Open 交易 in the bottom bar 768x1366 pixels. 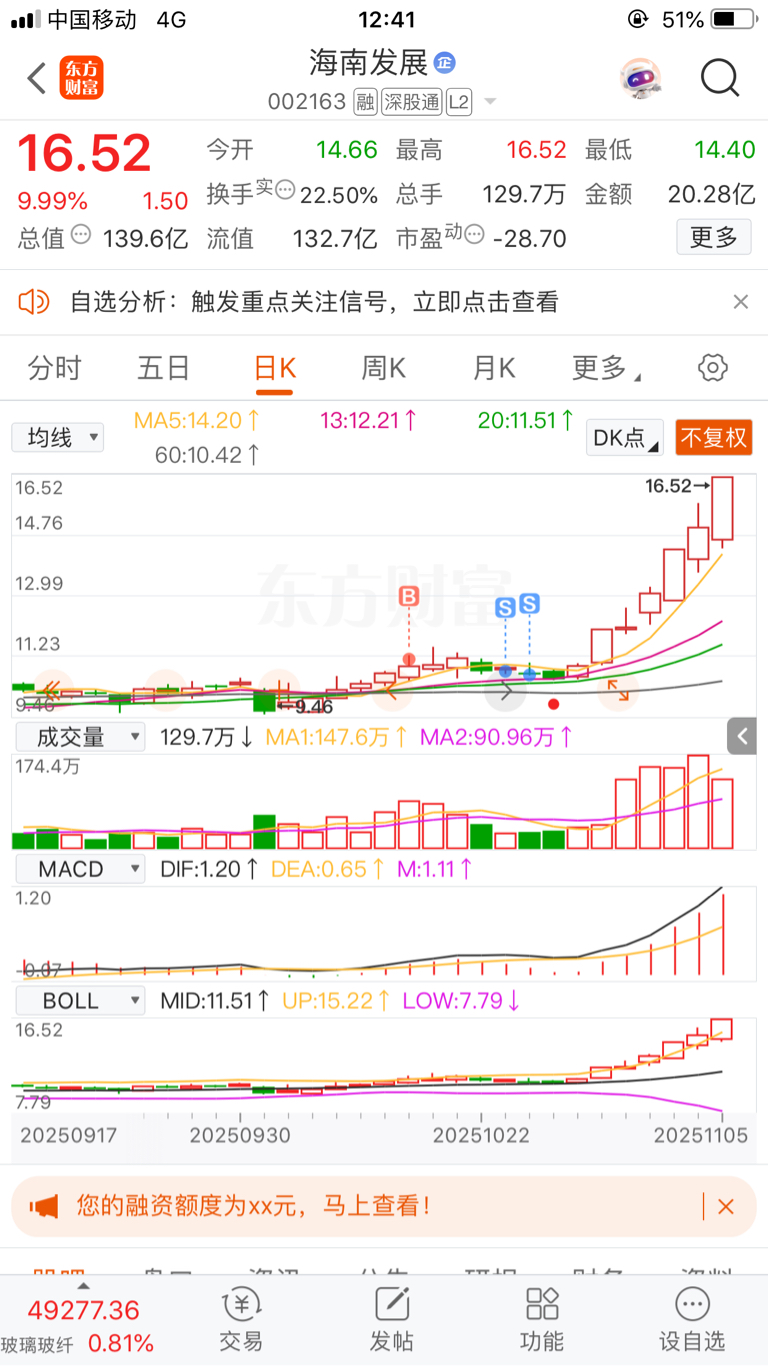coord(241,1318)
